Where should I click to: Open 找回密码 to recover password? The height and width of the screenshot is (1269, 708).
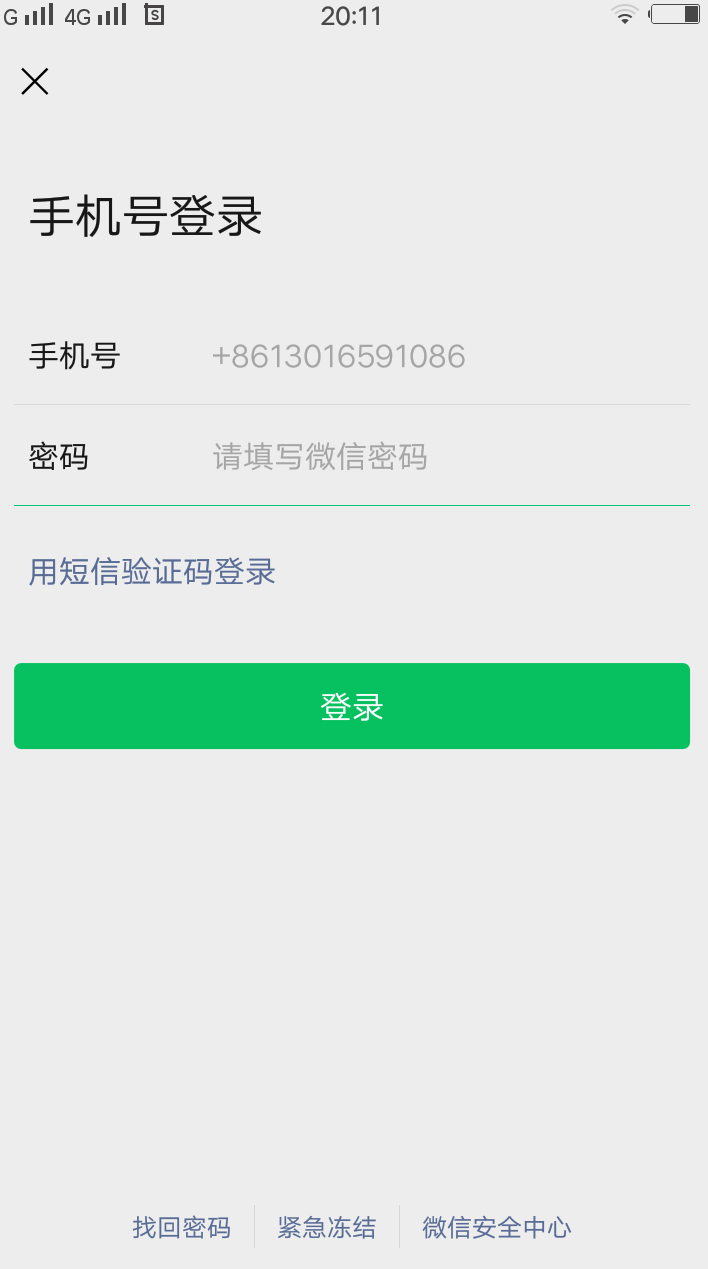tap(182, 1227)
